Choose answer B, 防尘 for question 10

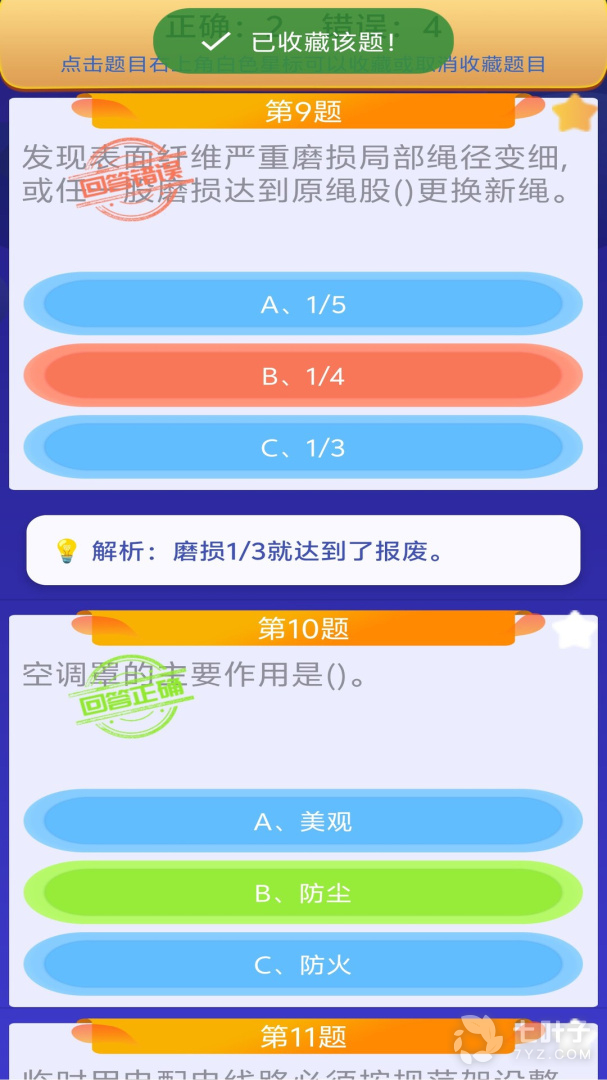point(303,893)
